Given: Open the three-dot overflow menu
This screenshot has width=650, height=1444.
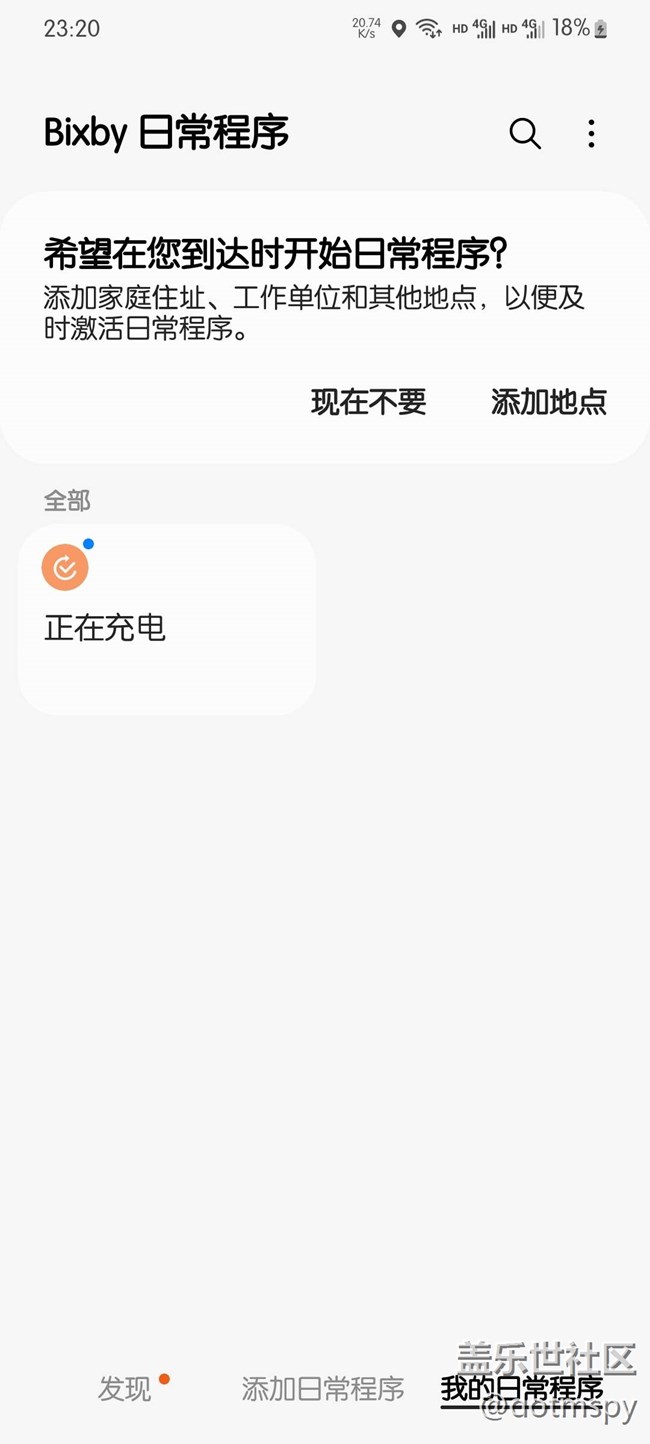Looking at the screenshot, I should click(591, 133).
